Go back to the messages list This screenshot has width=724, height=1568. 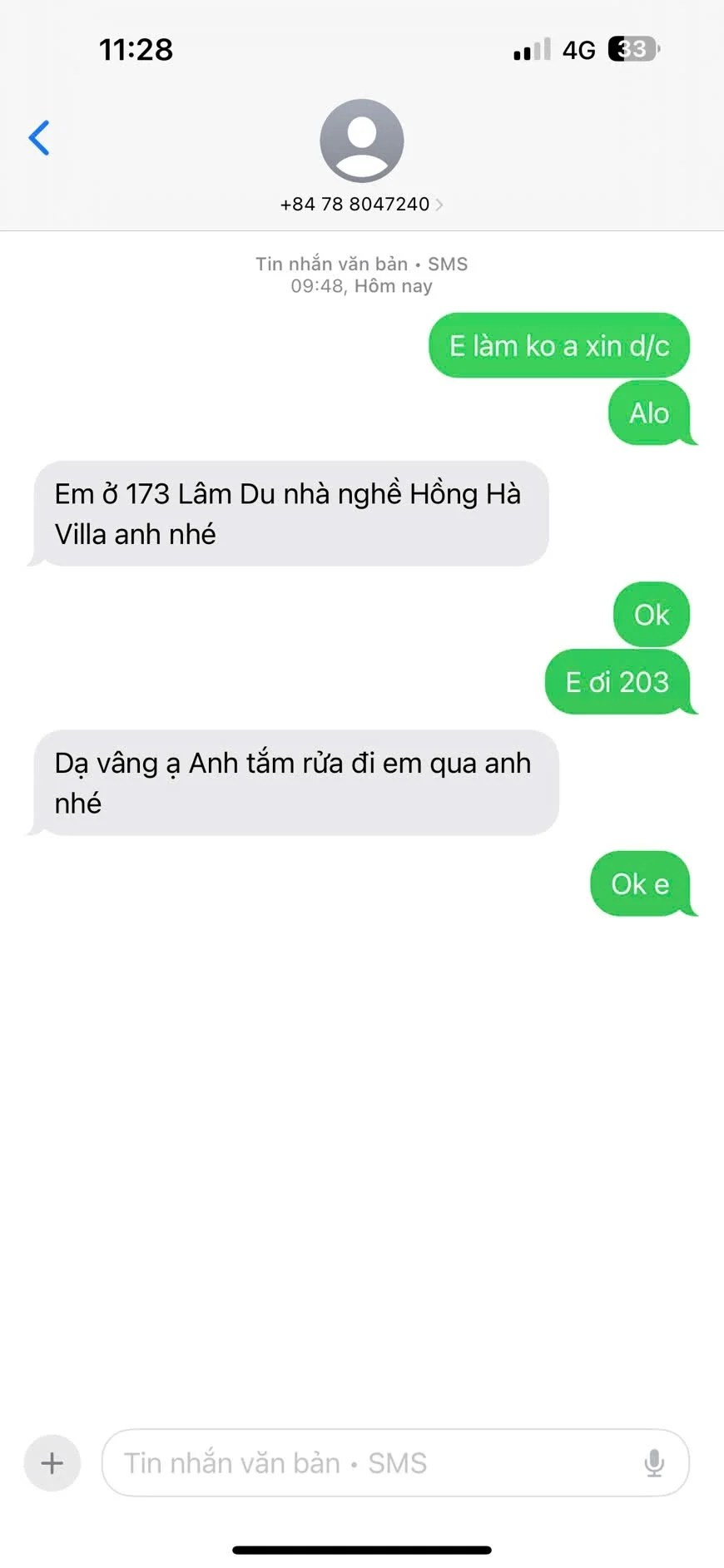tap(39, 138)
